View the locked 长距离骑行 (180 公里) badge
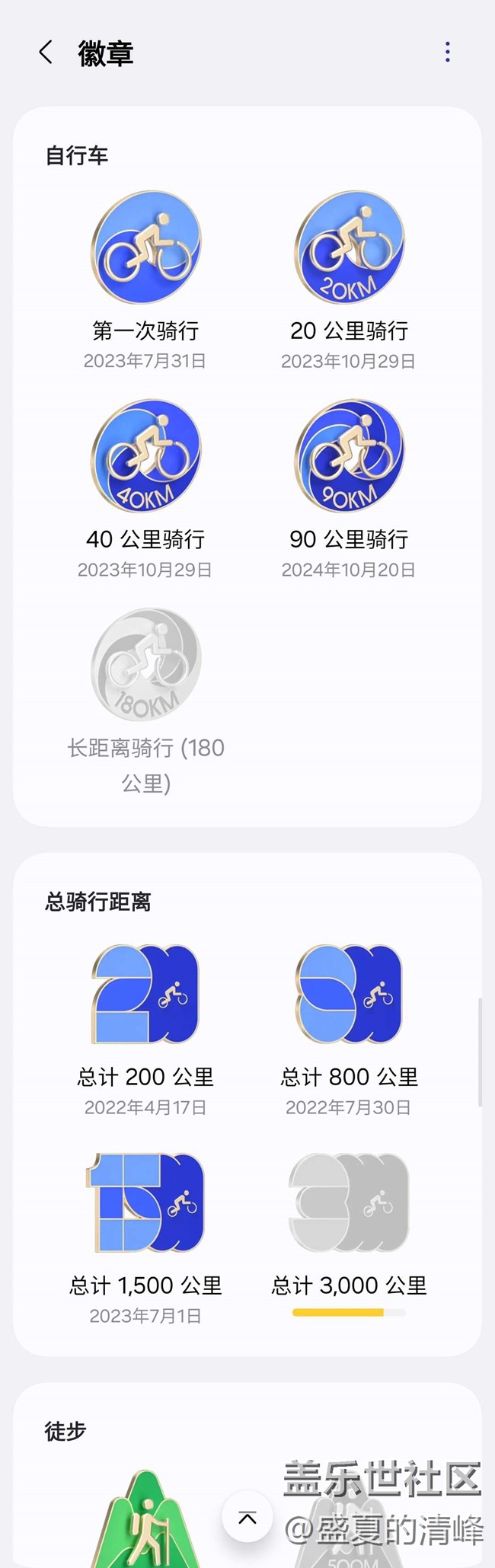The image size is (495, 1568). [145, 665]
